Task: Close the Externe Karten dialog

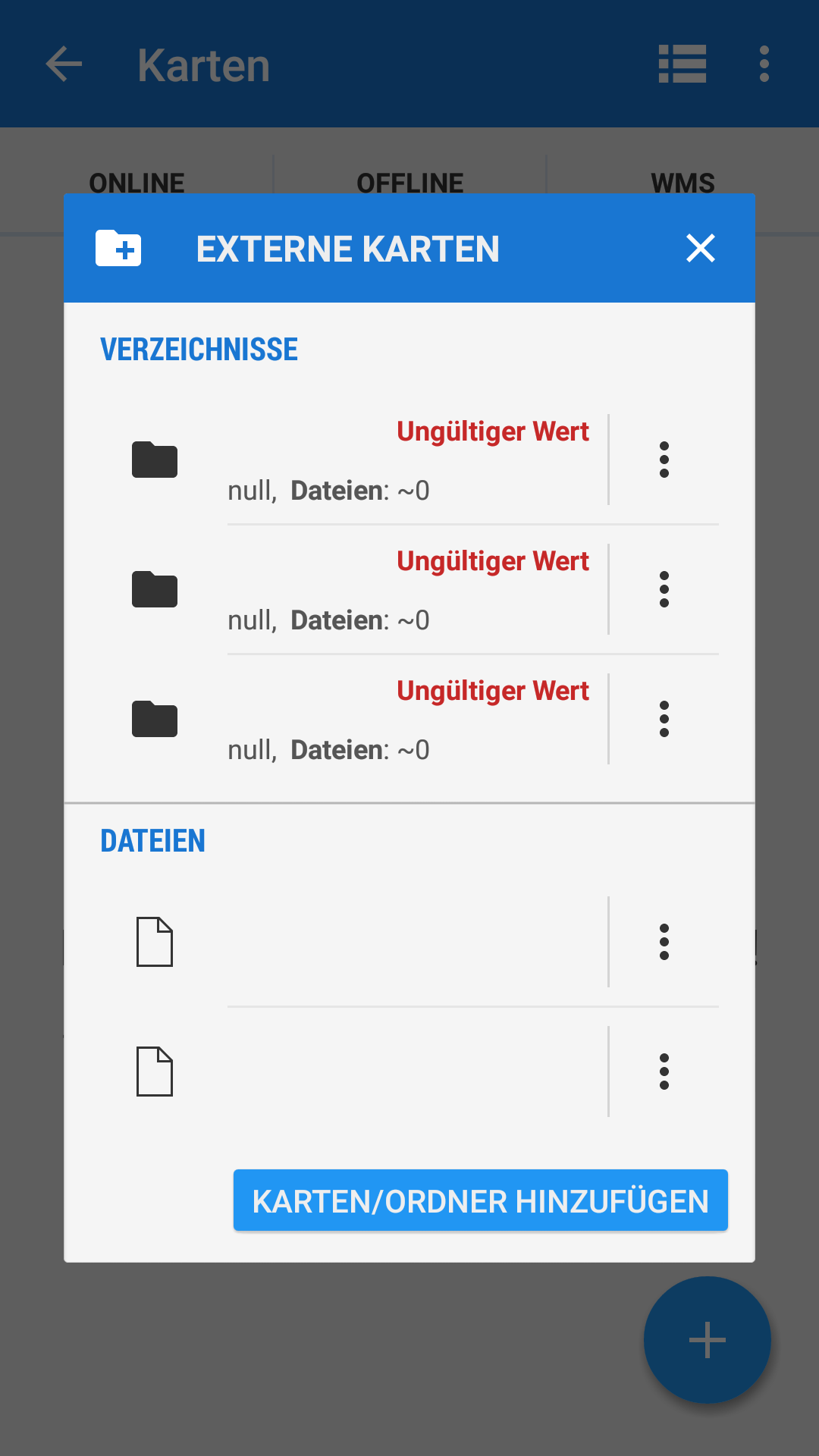Action: [x=700, y=248]
